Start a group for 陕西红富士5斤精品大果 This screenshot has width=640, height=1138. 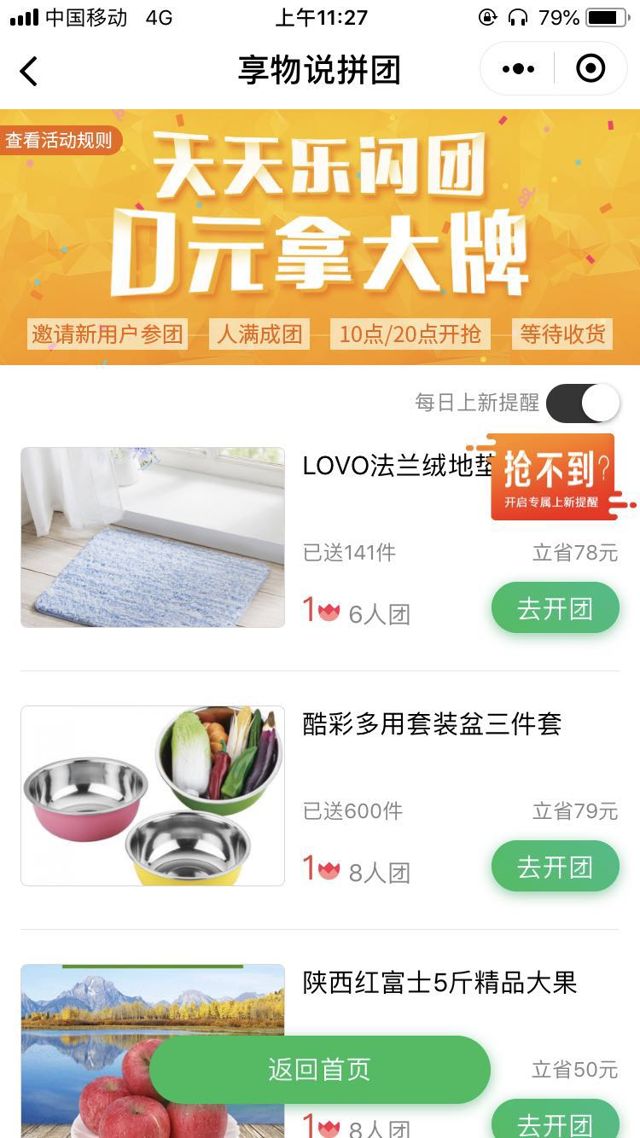(555, 1122)
